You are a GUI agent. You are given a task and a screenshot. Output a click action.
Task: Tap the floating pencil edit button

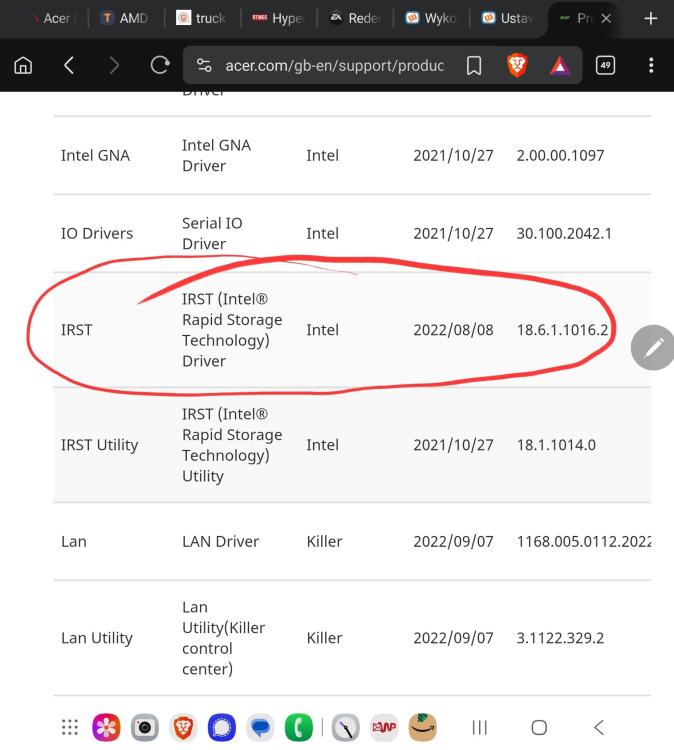click(653, 348)
